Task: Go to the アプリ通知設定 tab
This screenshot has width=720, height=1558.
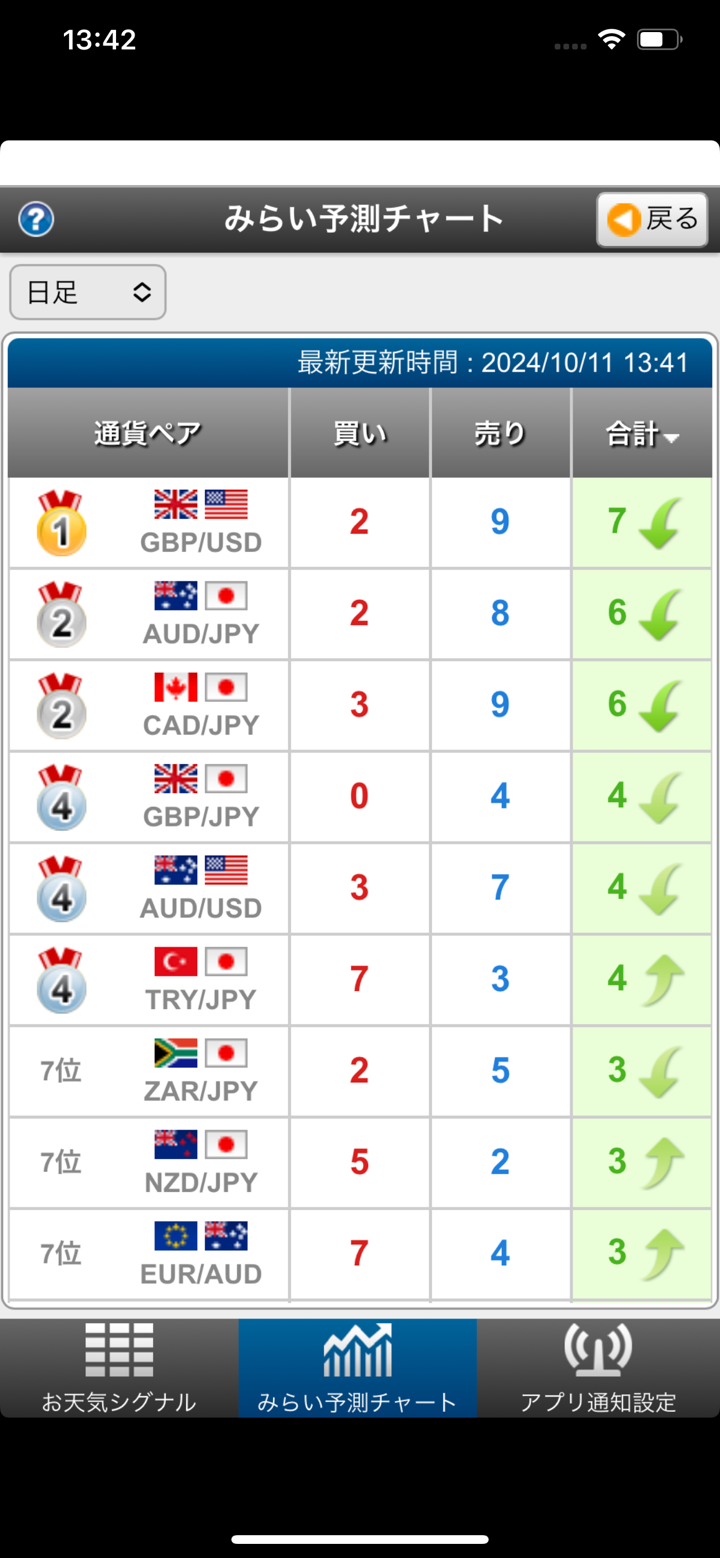Action: click(598, 1368)
